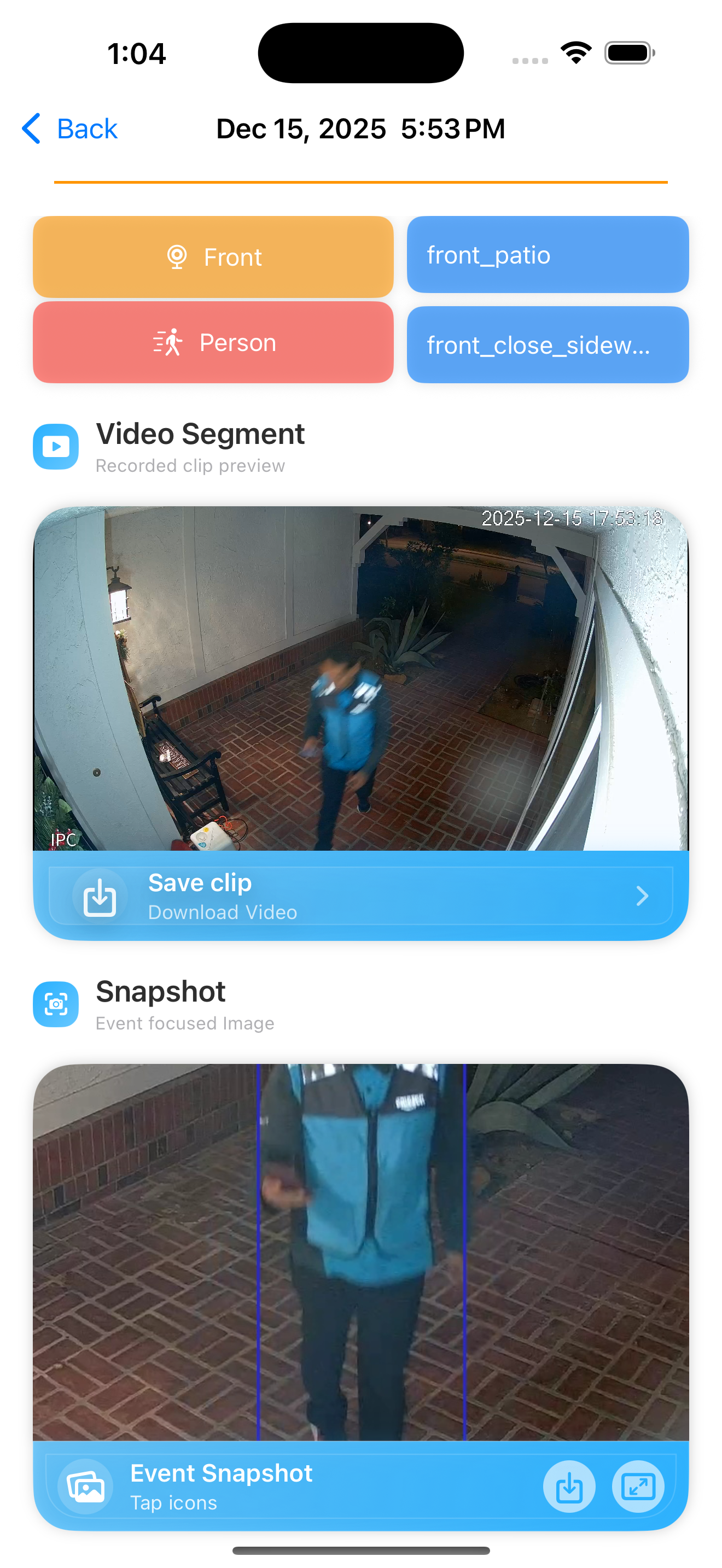The image size is (722, 1568).
Task: Tap the Person label chip
Action: click(213, 343)
